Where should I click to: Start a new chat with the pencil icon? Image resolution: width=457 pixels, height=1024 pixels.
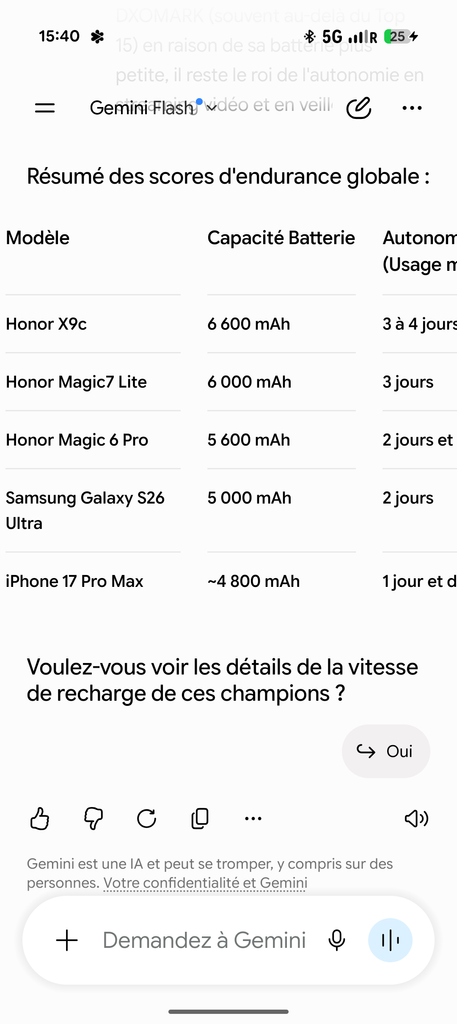tap(358, 108)
